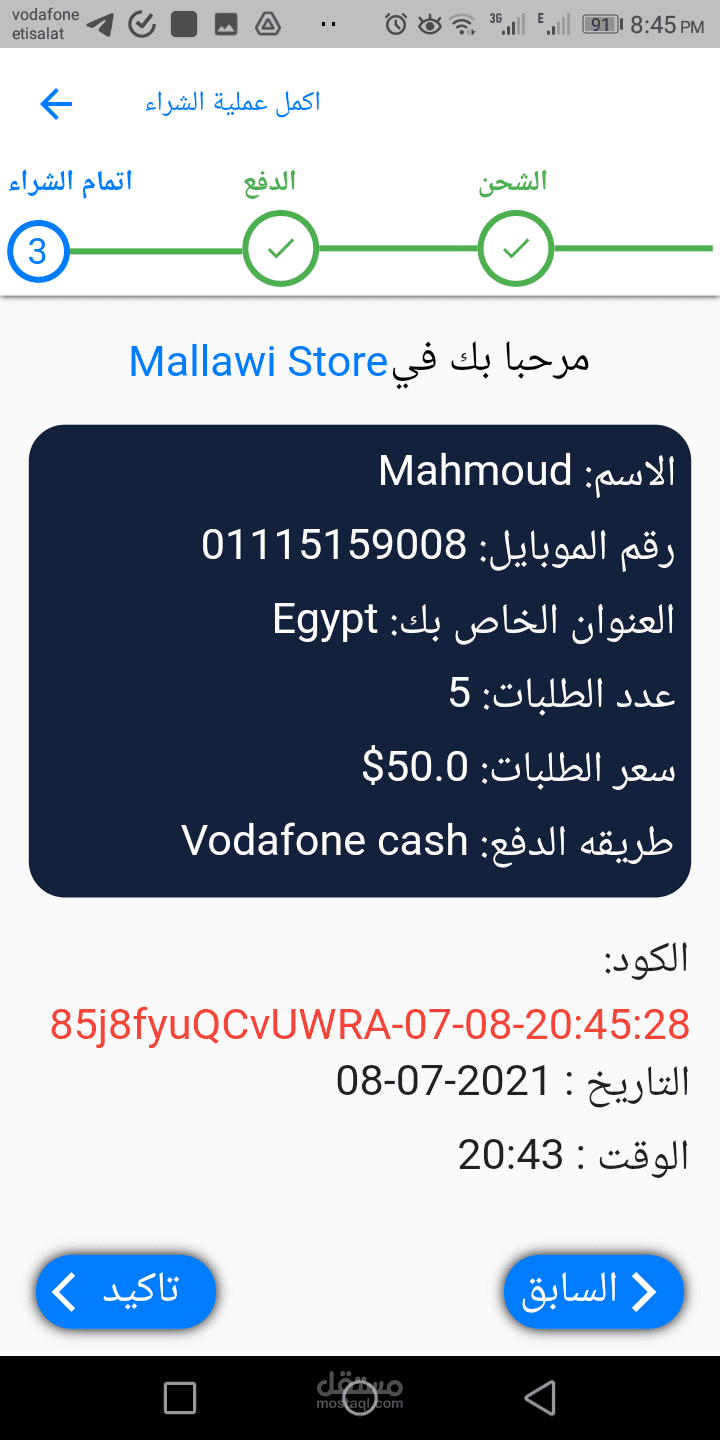Tap the back arrow in the app bar
Screen dimensions: 720x1440
56,103
